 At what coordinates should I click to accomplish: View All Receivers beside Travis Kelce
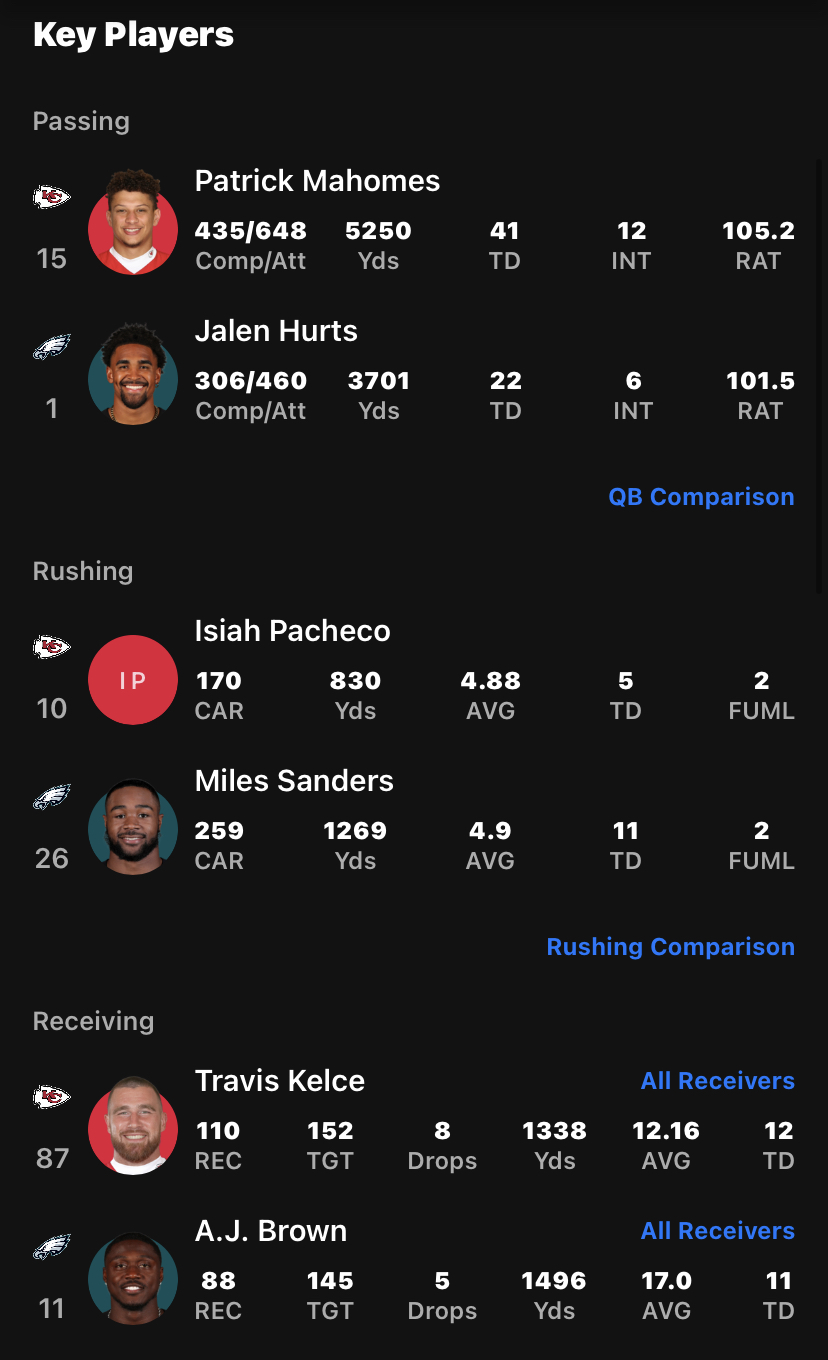click(717, 1081)
